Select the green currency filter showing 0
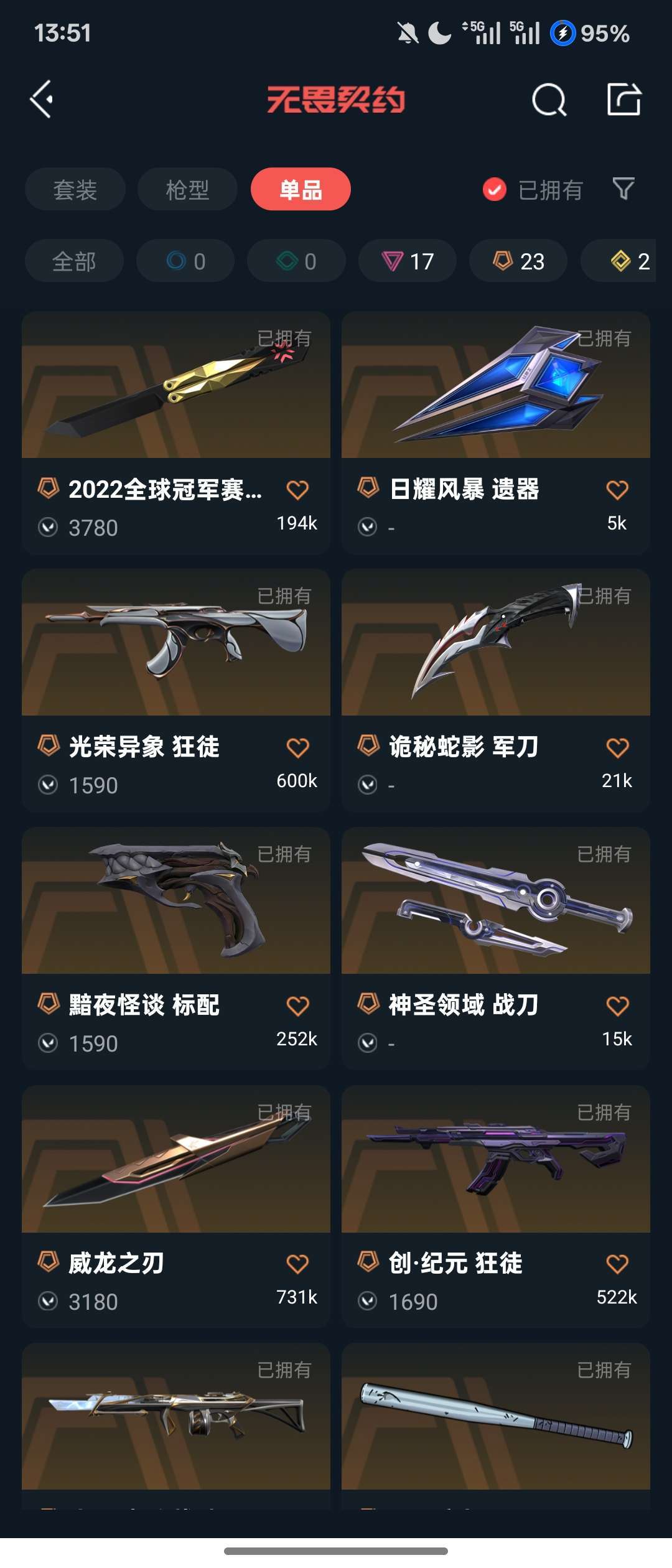This screenshot has width=672, height=1568. coord(296,261)
